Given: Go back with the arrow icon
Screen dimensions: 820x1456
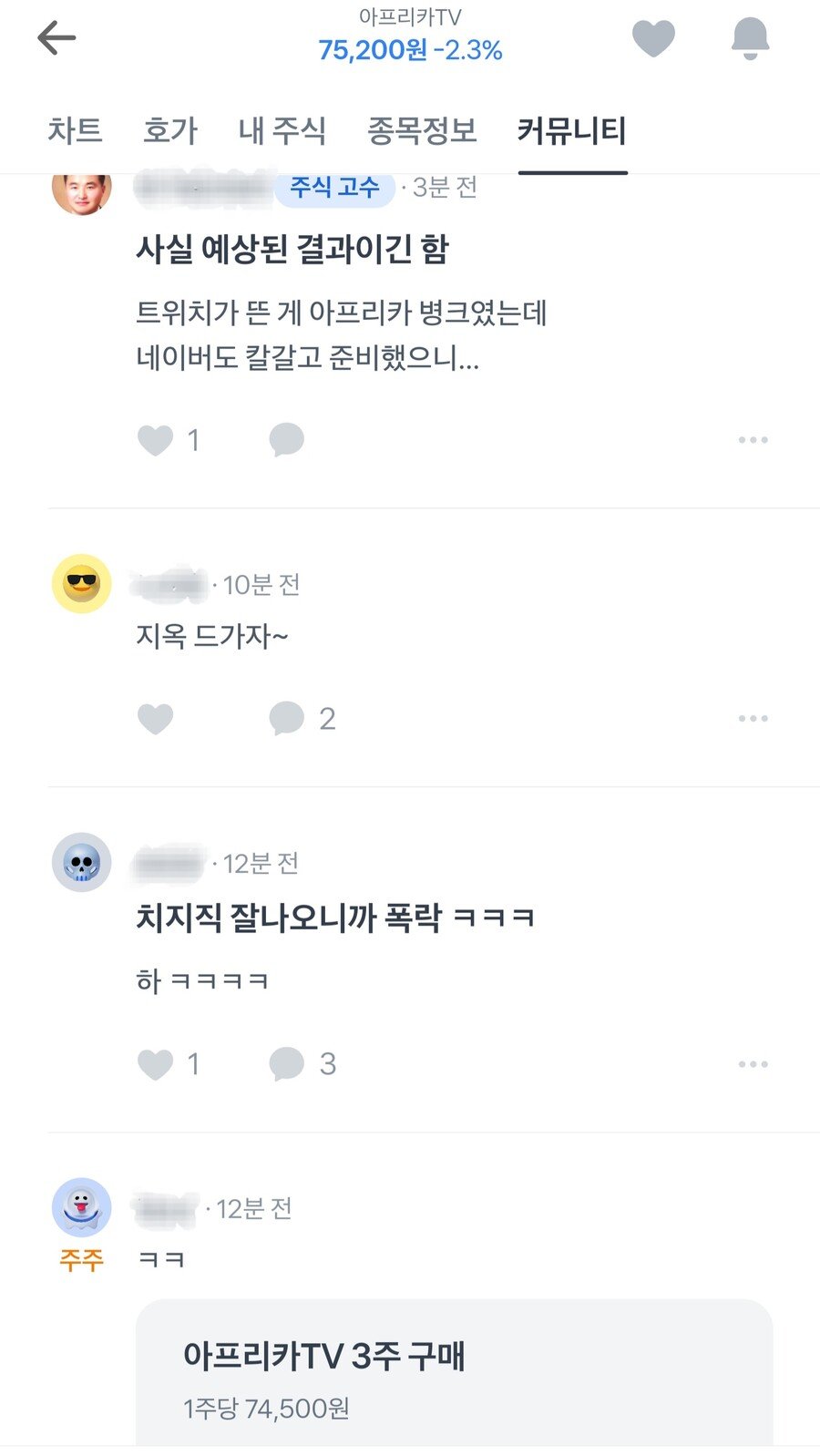Looking at the screenshot, I should [x=56, y=38].
